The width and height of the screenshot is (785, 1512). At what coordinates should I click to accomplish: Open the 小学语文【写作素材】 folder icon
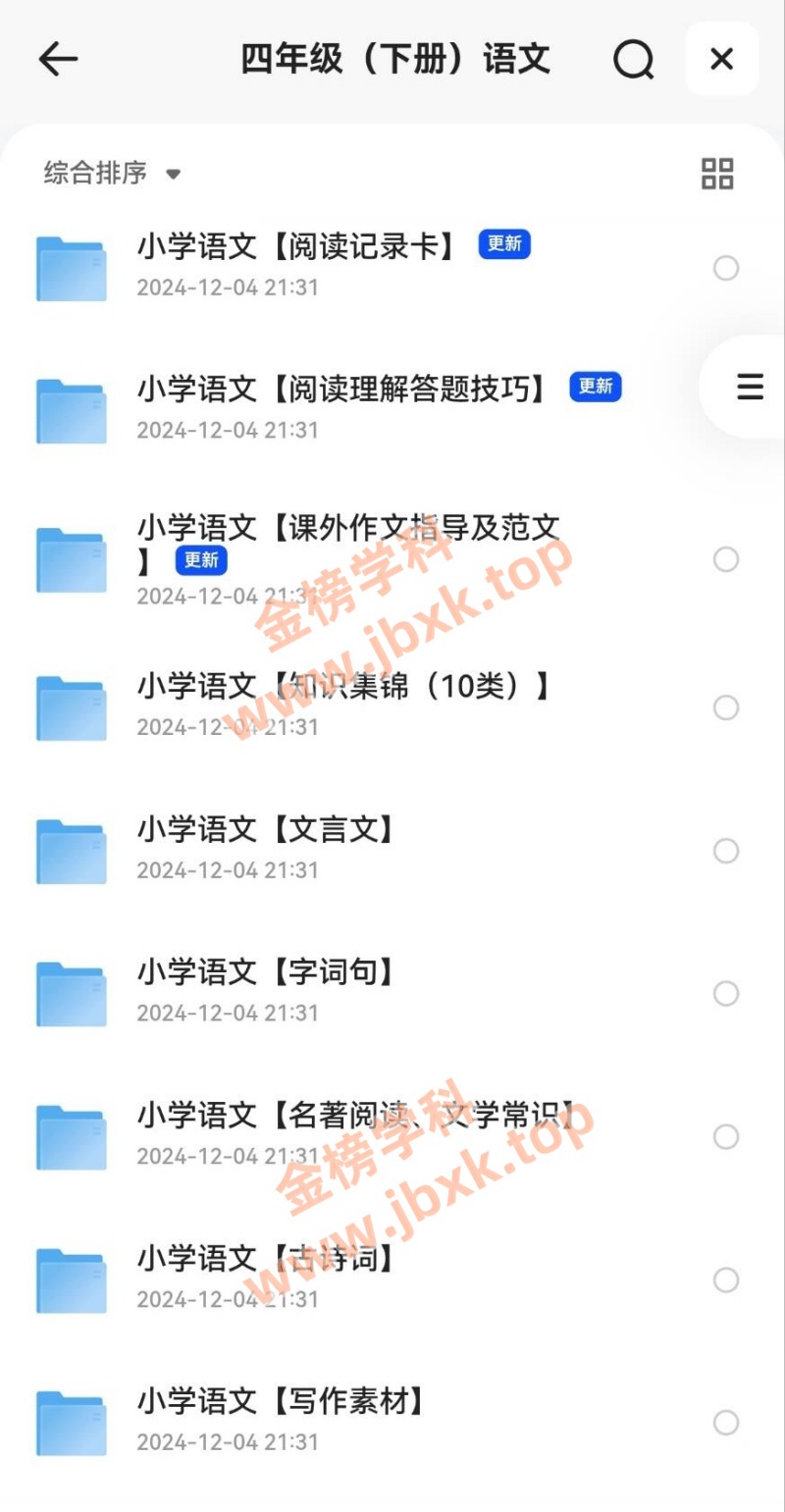(x=70, y=1421)
